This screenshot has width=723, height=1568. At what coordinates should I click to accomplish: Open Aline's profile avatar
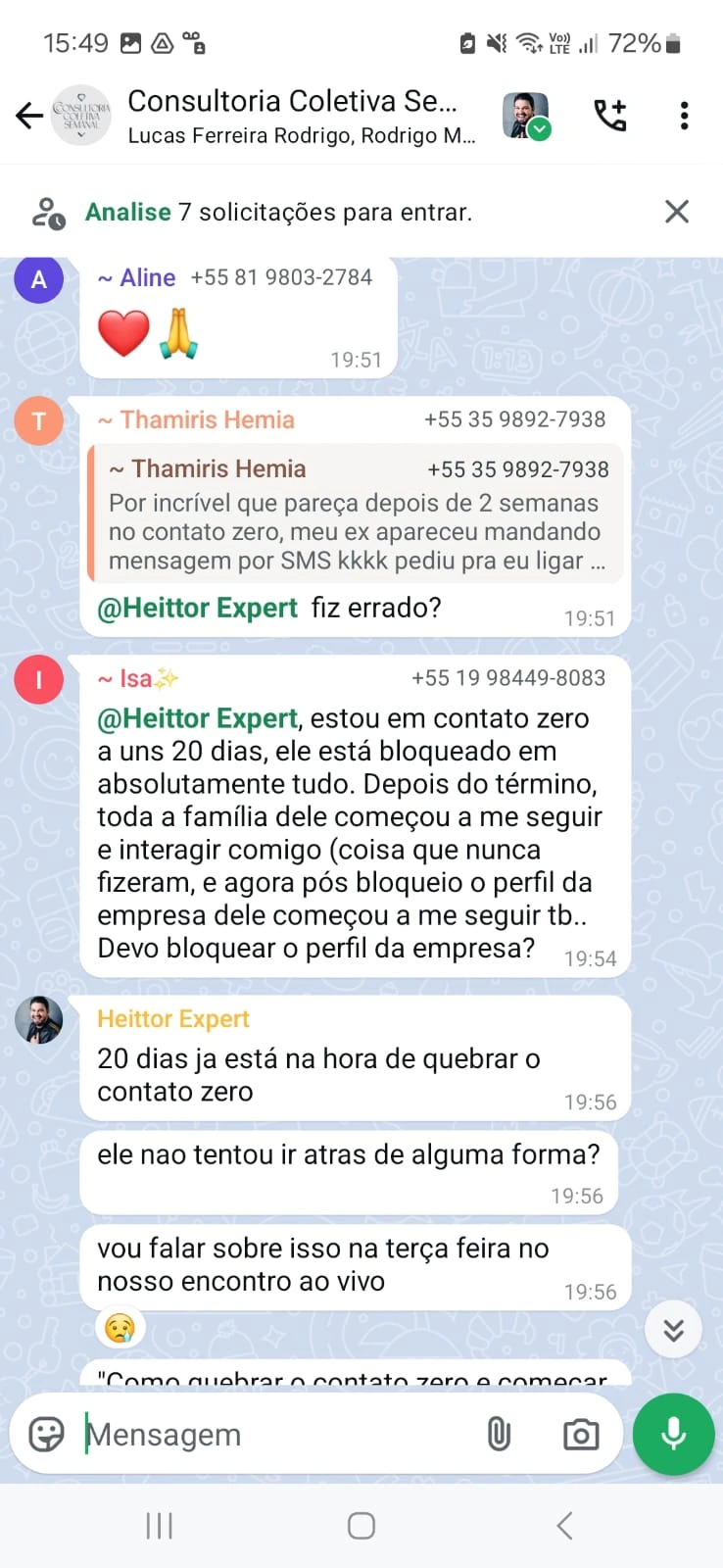click(39, 279)
